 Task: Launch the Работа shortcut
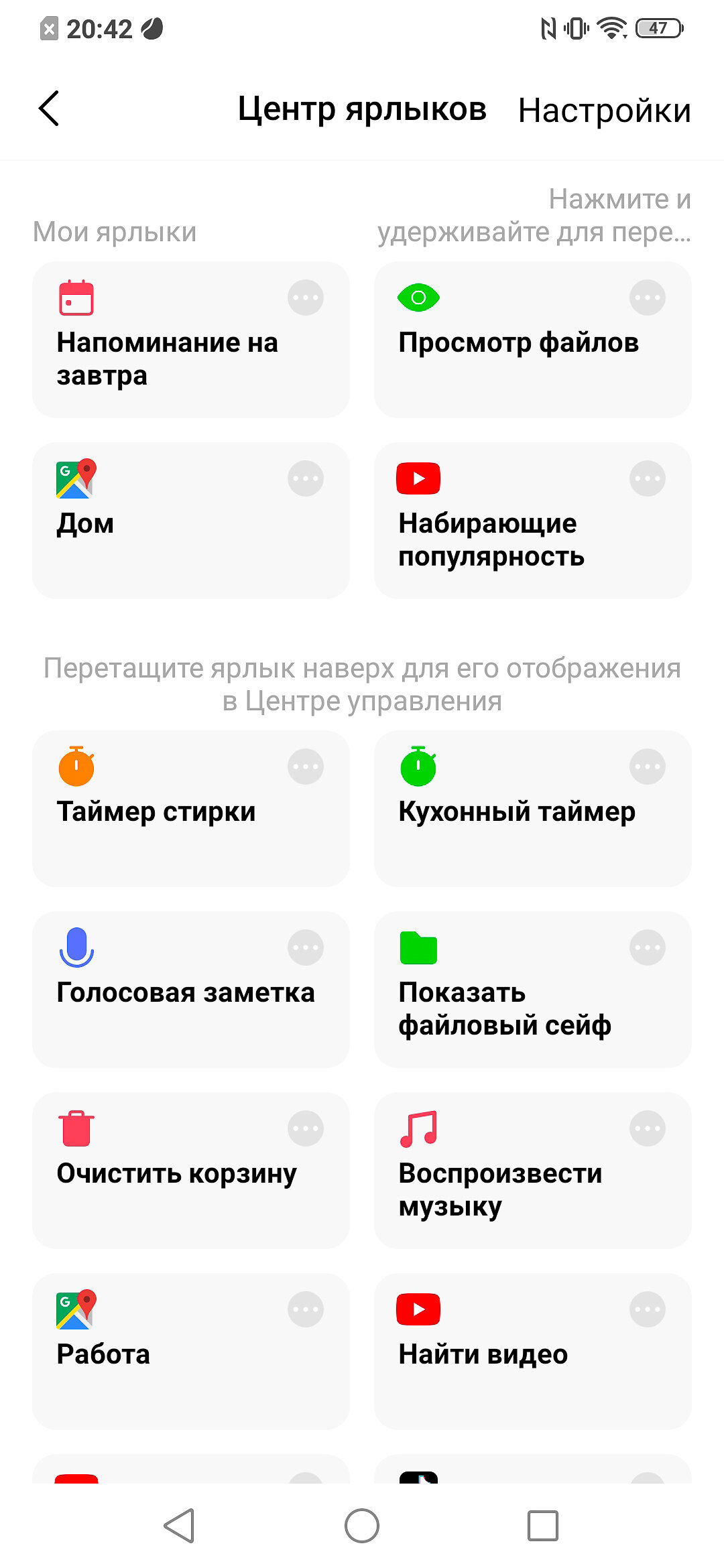pos(191,1352)
